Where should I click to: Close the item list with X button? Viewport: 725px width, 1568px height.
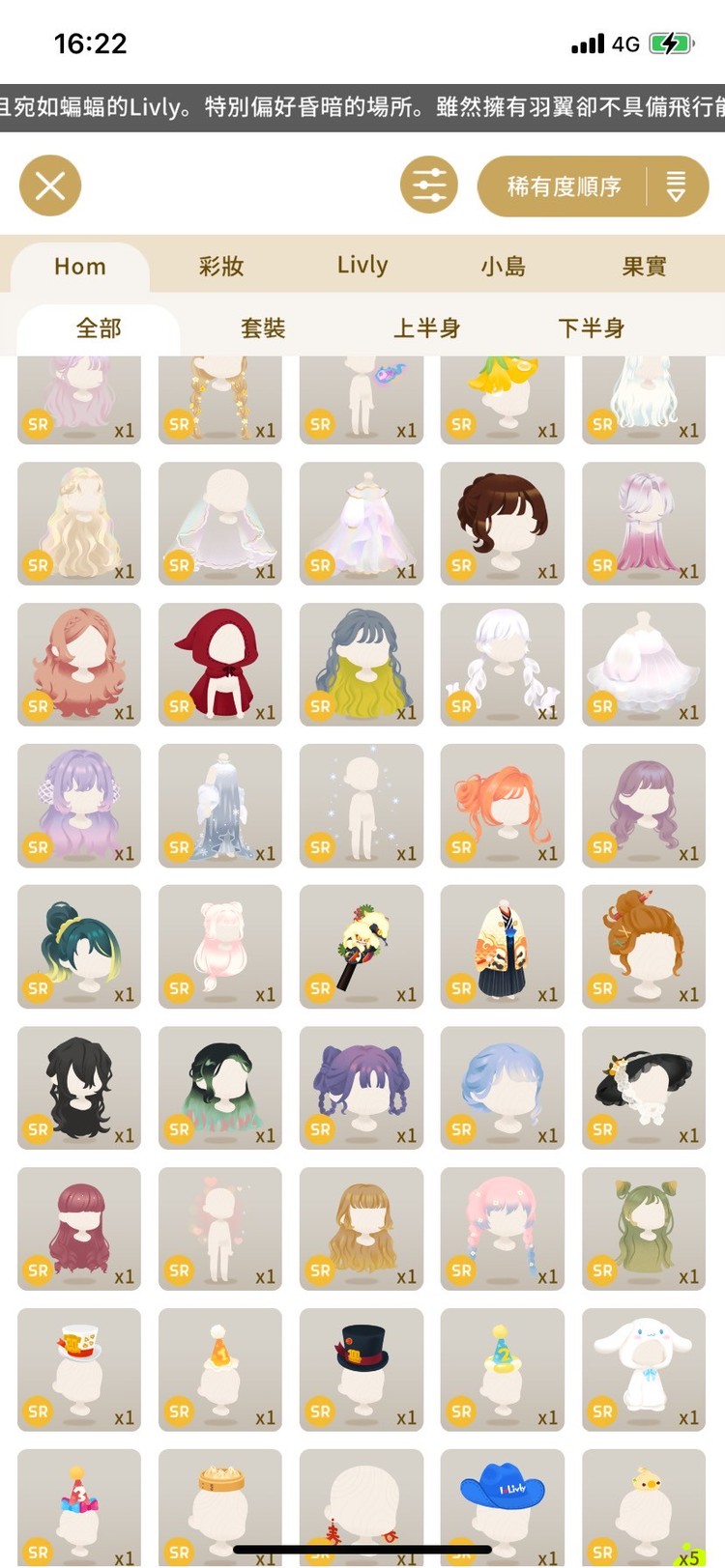pyautogui.click(x=50, y=185)
